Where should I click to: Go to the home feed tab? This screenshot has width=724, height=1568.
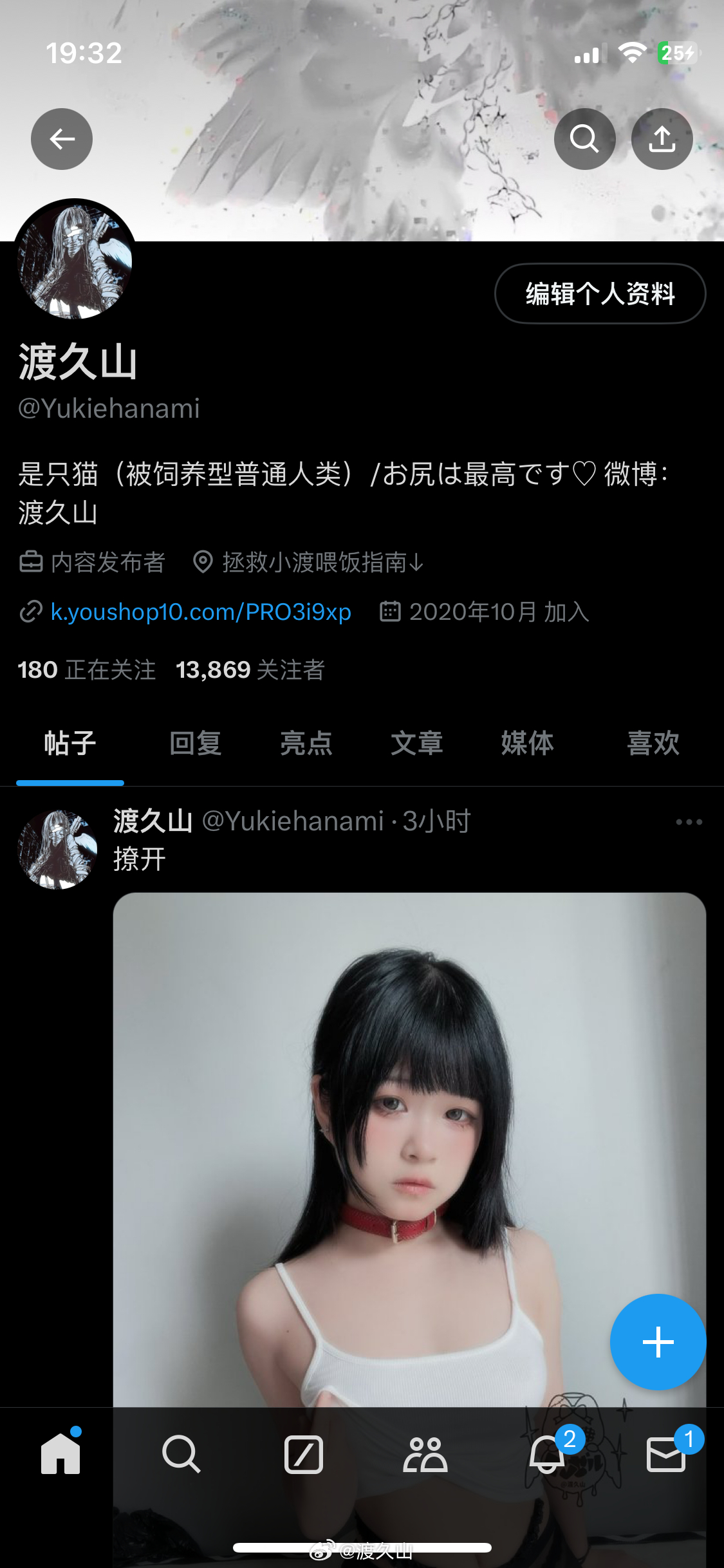(x=60, y=1455)
